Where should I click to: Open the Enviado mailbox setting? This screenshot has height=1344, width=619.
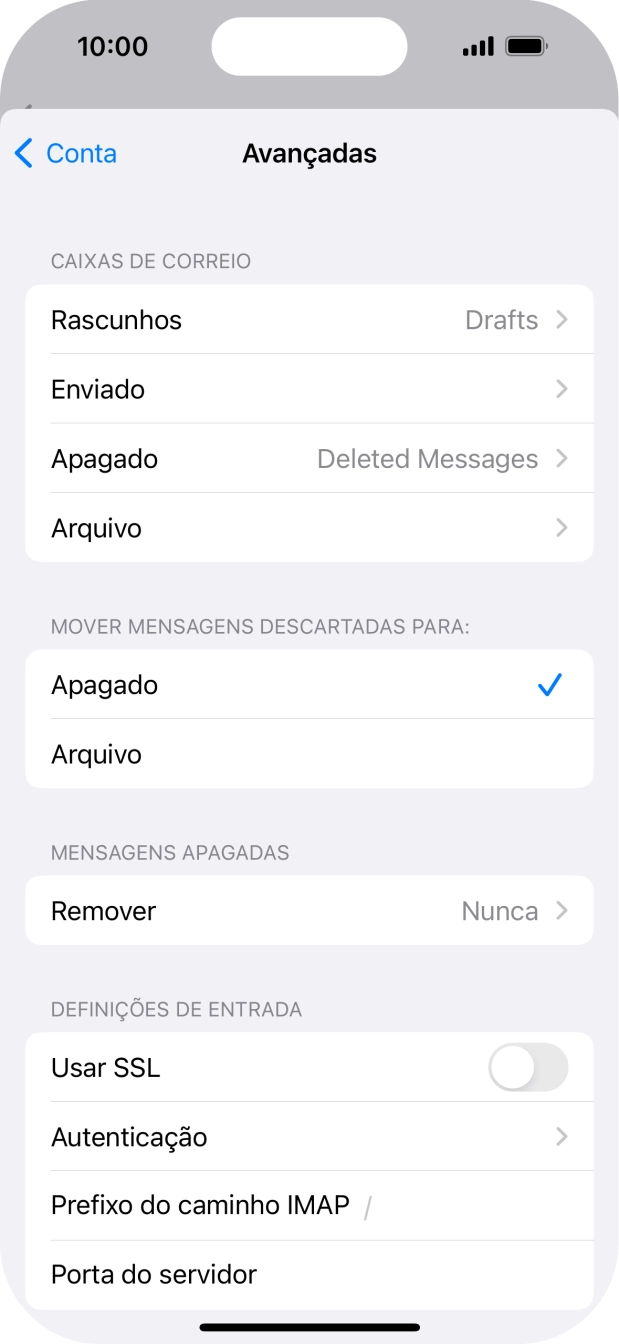pyautogui.click(x=309, y=389)
